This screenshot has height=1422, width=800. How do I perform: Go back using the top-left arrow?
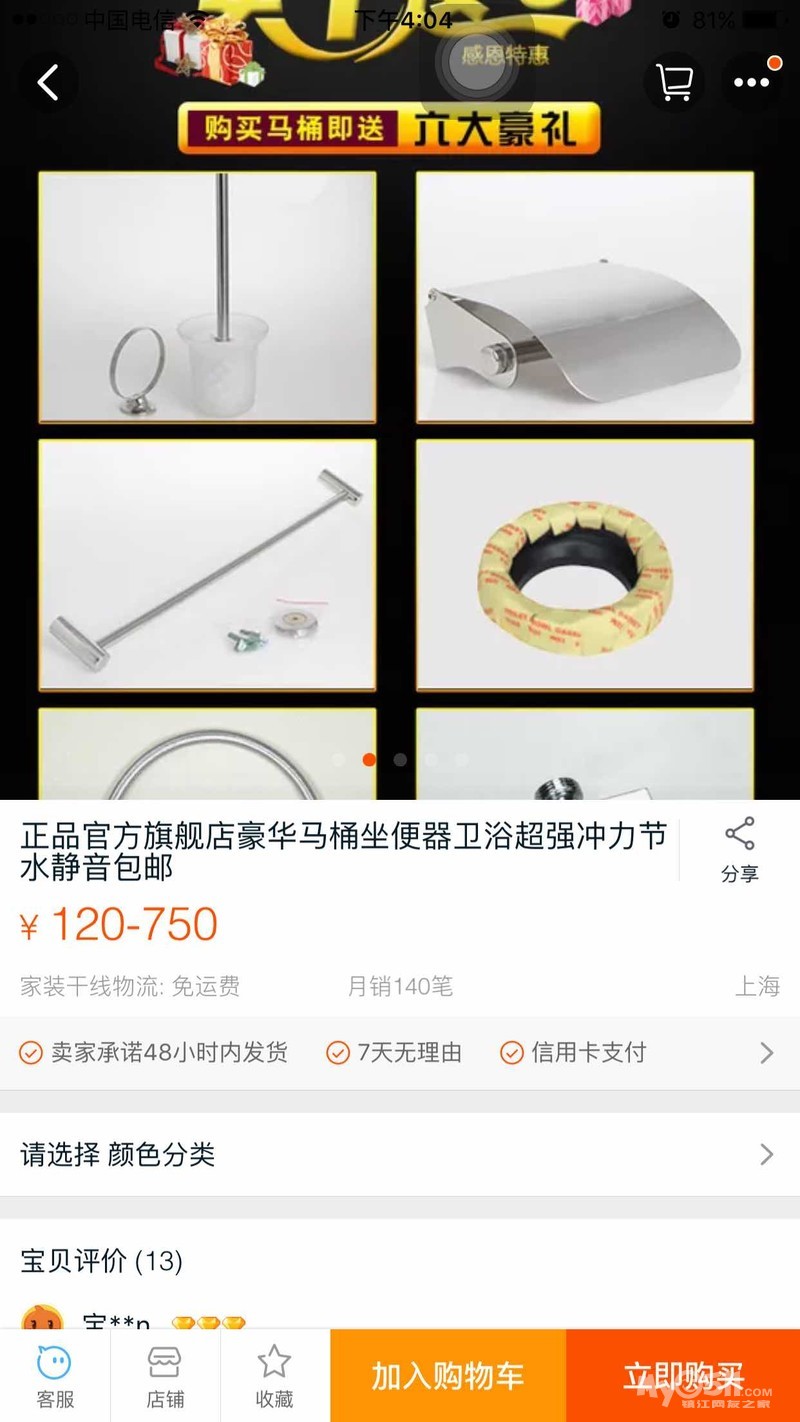(x=47, y=82)
